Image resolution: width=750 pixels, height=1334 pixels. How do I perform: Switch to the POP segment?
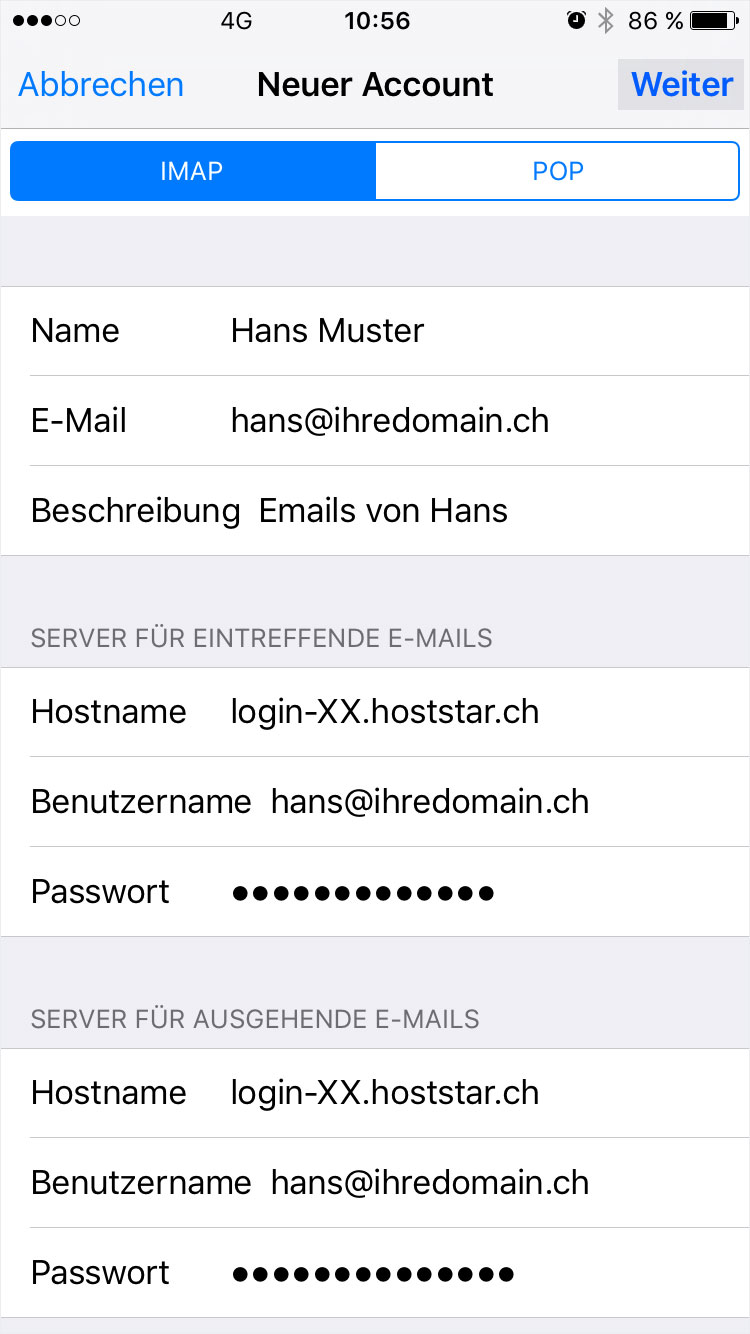557,171
